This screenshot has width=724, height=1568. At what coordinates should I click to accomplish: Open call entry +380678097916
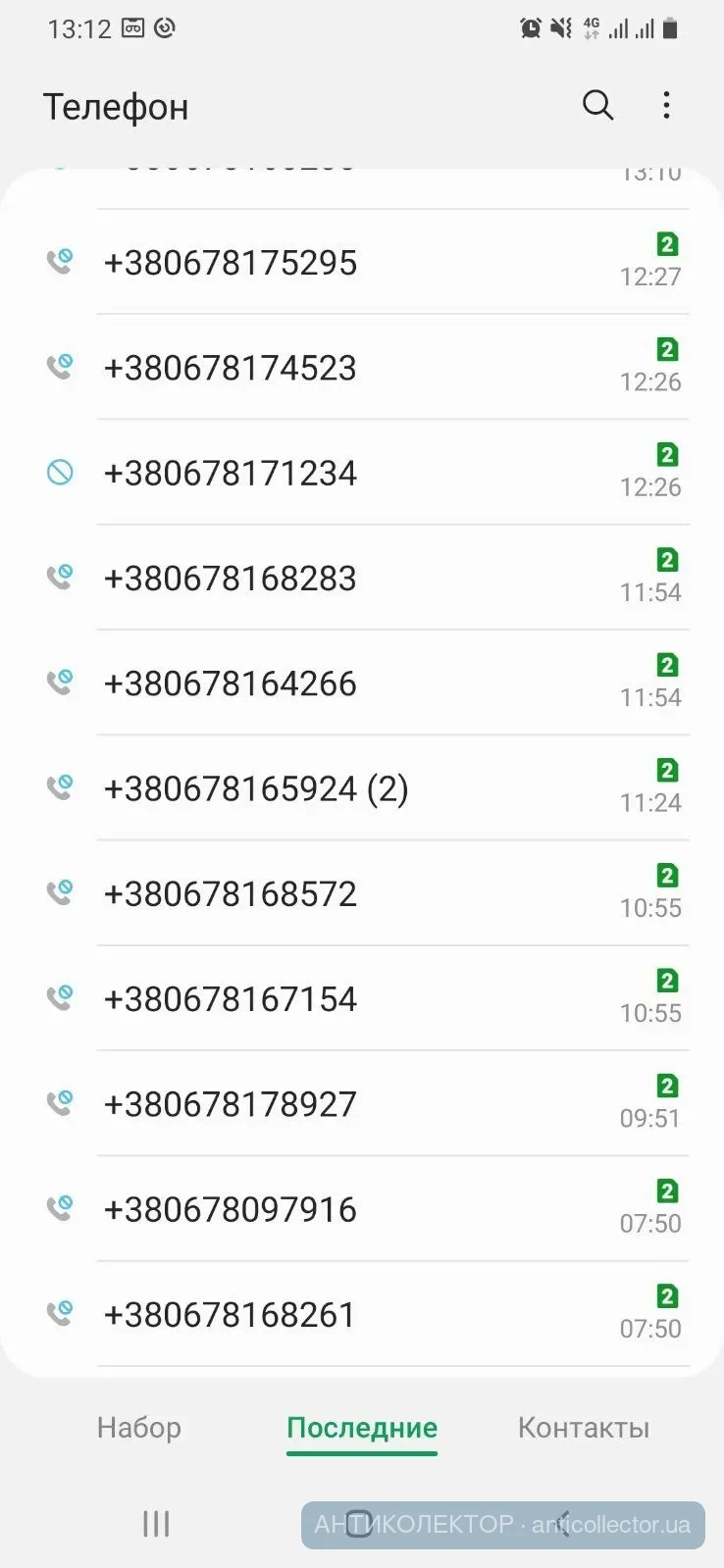click(231, 1209)
